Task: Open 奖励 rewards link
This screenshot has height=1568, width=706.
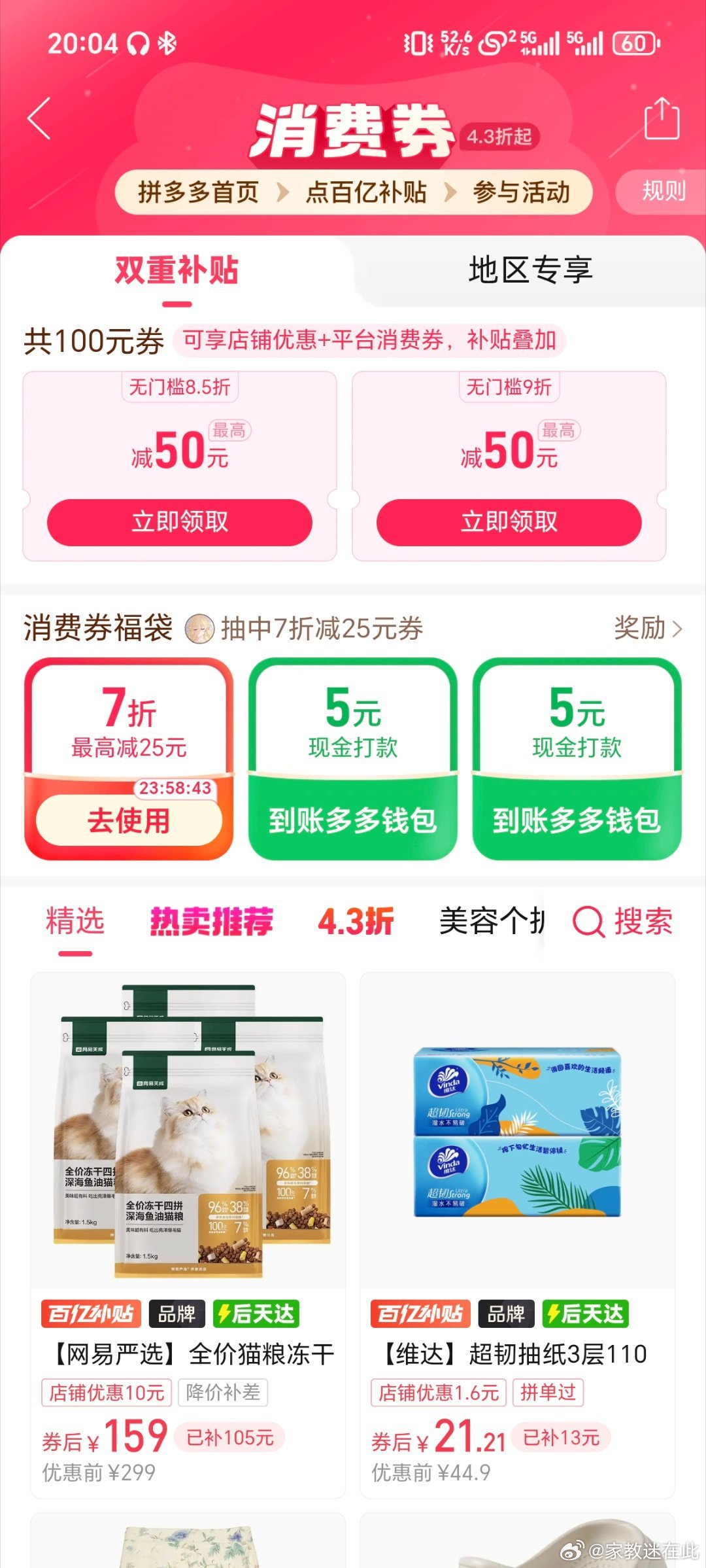Action: 647,628
